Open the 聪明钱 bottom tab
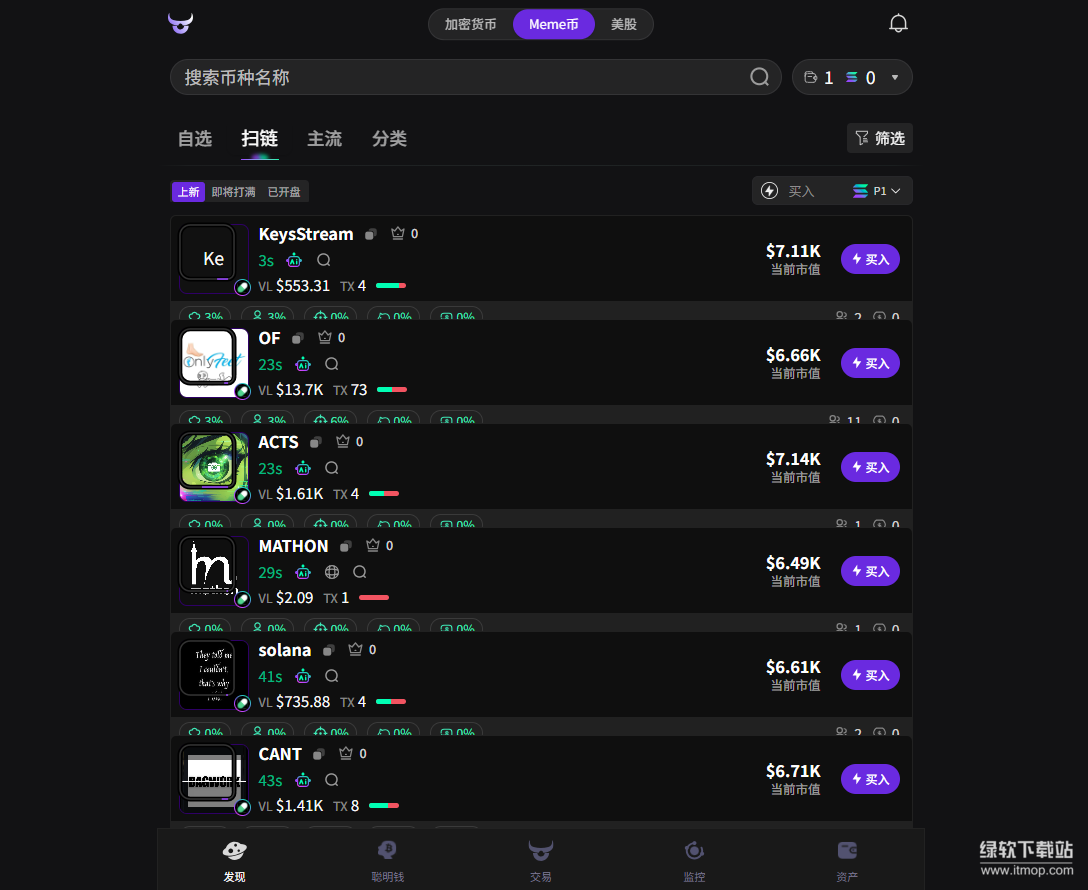 387,861
